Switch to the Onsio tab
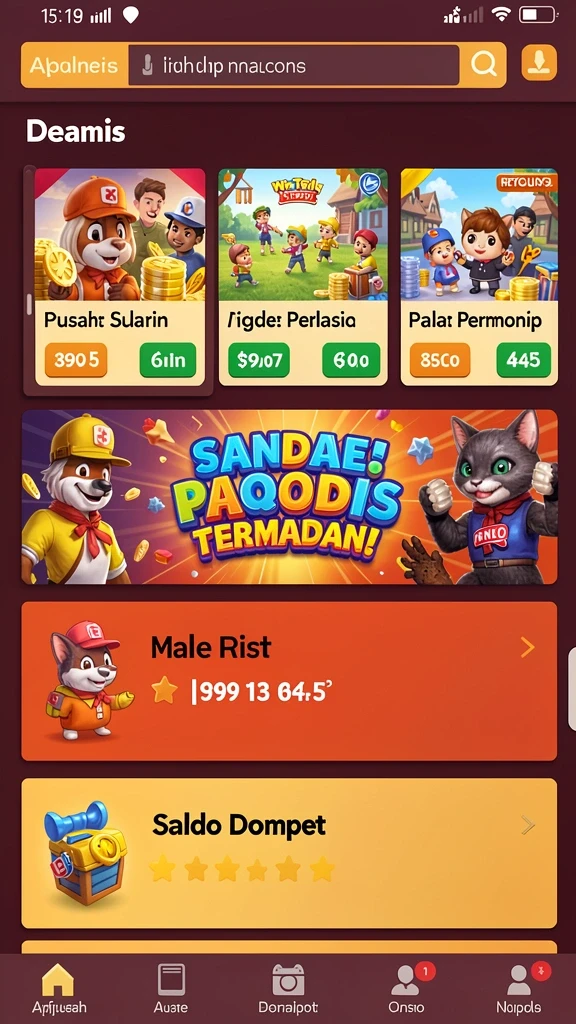The height and width of the screenshot is (1024, 576). [406, 989]
